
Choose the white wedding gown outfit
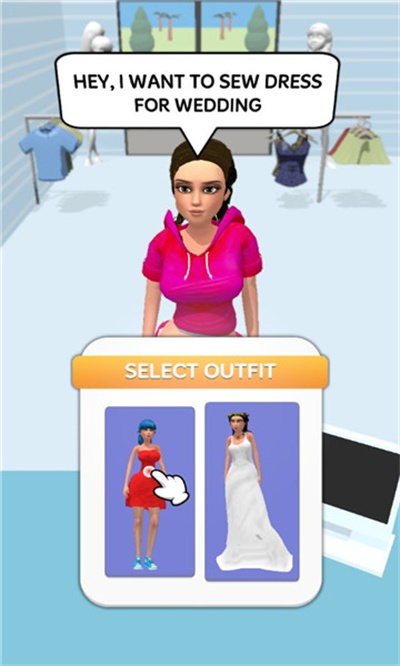coord(252,491)
